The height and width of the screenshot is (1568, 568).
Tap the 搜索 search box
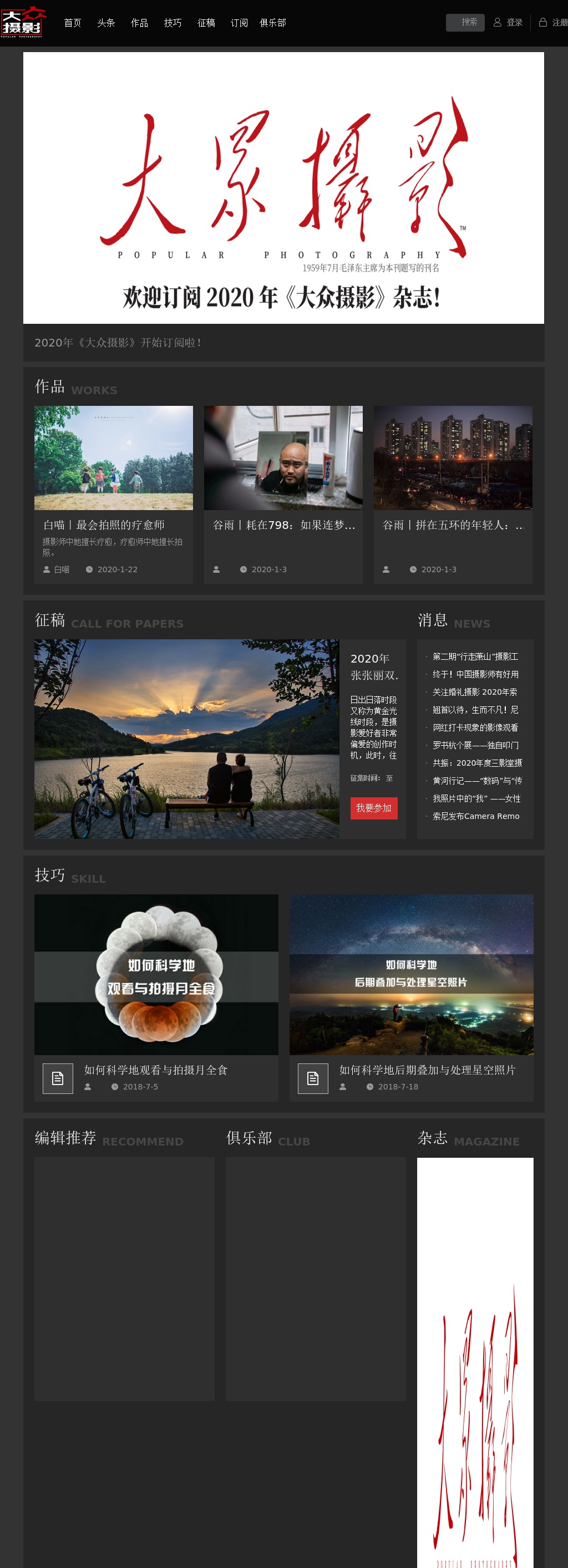click(465, 23)
